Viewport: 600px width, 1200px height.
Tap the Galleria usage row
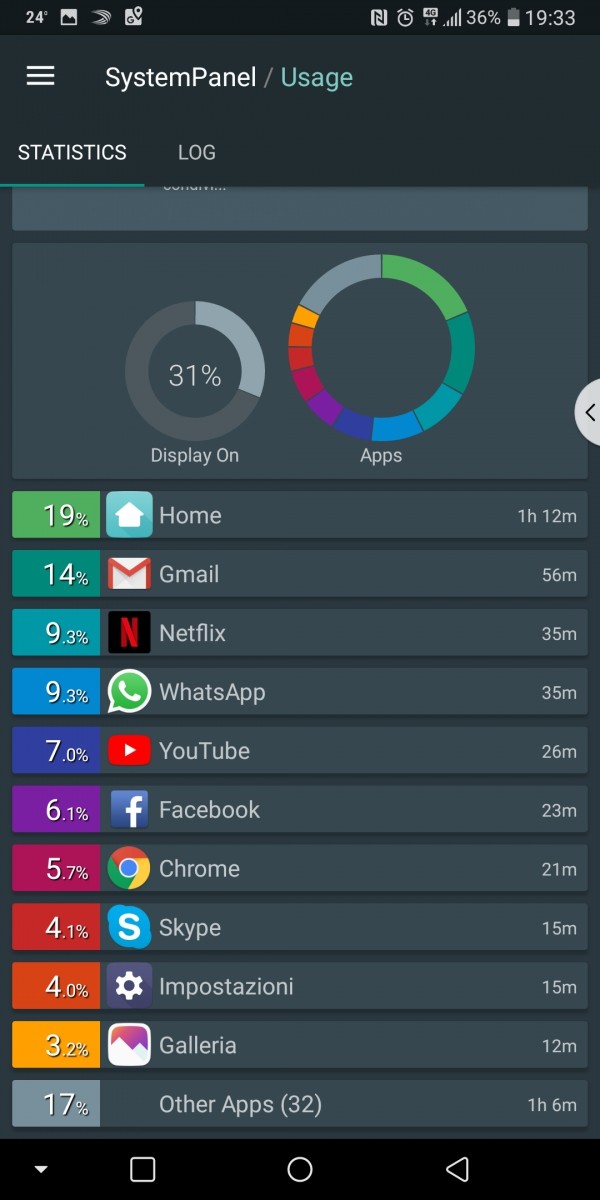pos(299,1046)
